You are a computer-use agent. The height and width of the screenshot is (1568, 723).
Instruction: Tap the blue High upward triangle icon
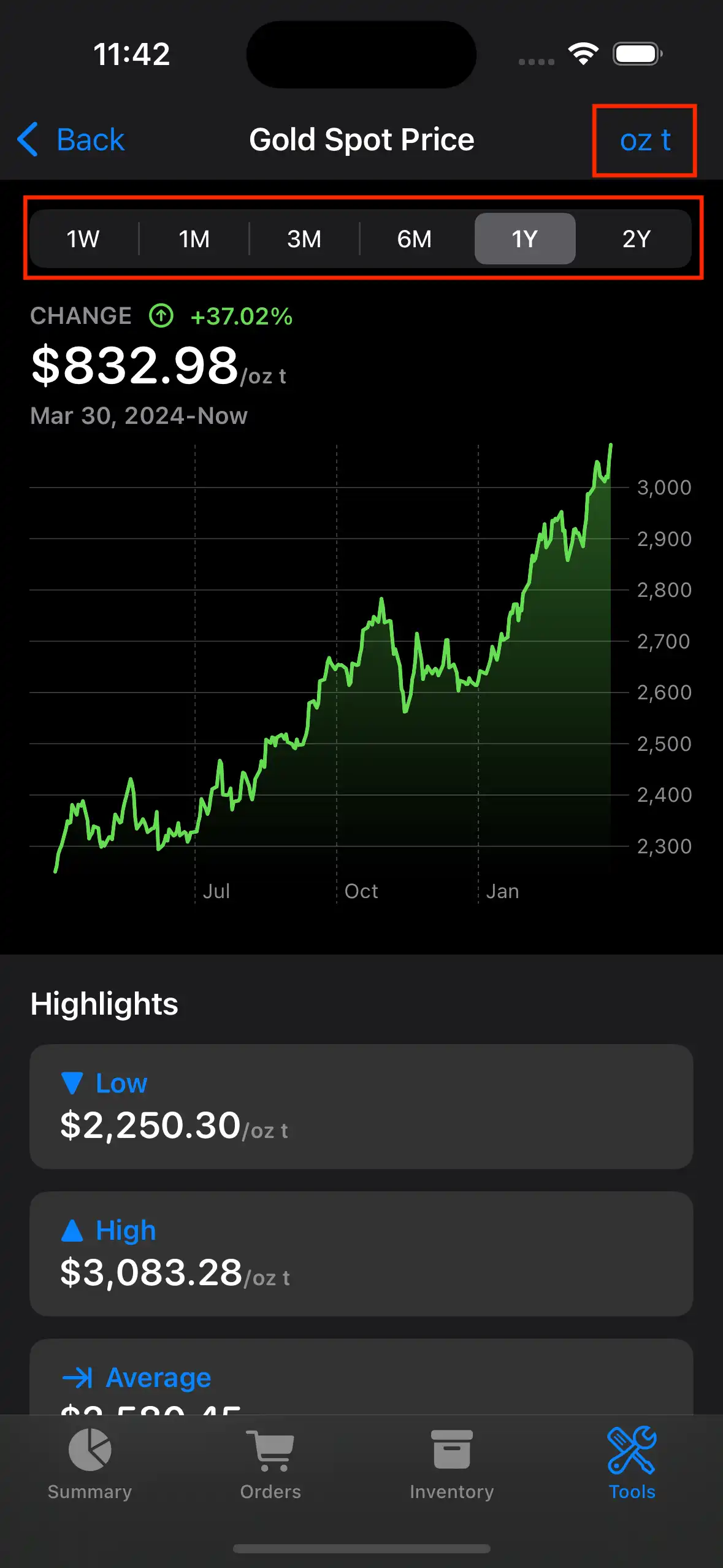pyautogui.click(x=74, y=1229)
